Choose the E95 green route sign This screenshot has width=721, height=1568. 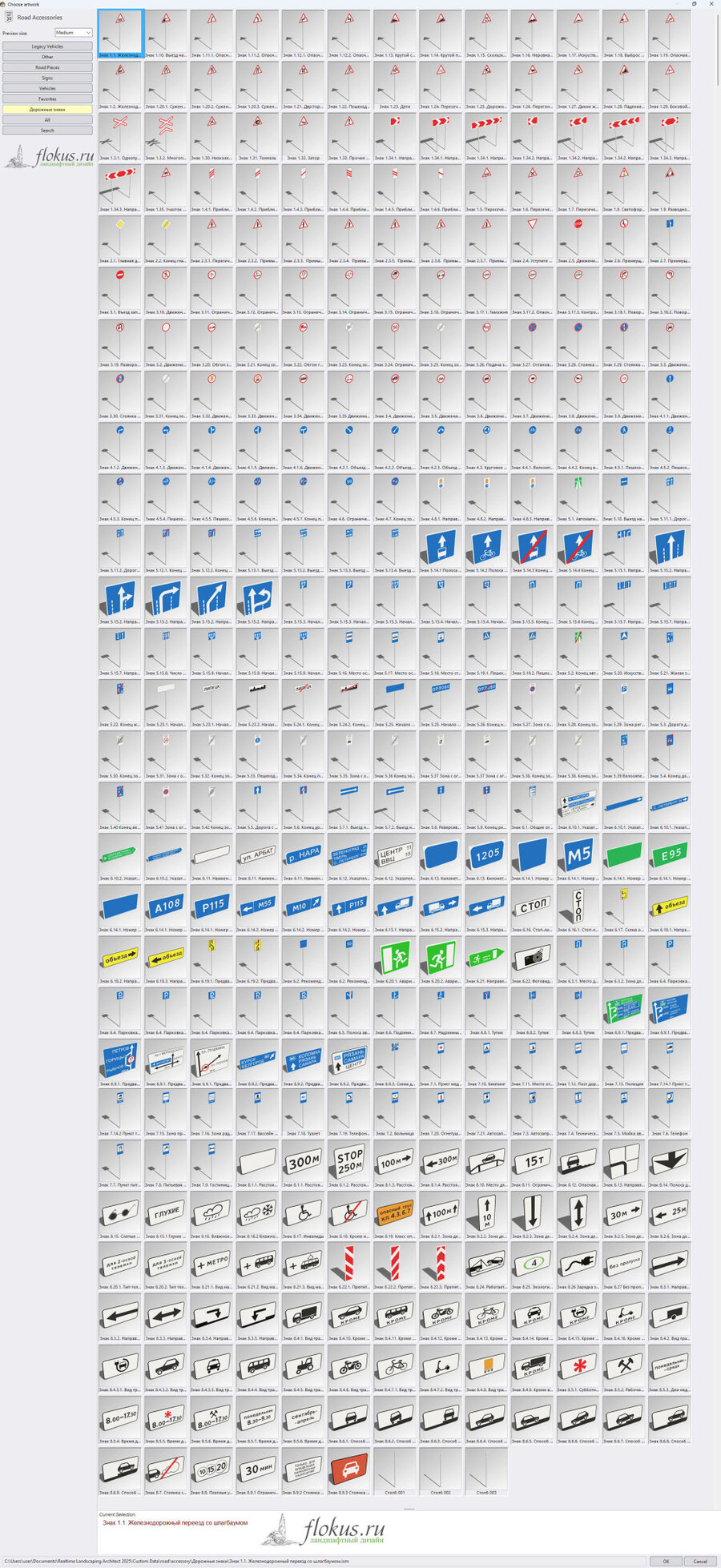point(670,858)
